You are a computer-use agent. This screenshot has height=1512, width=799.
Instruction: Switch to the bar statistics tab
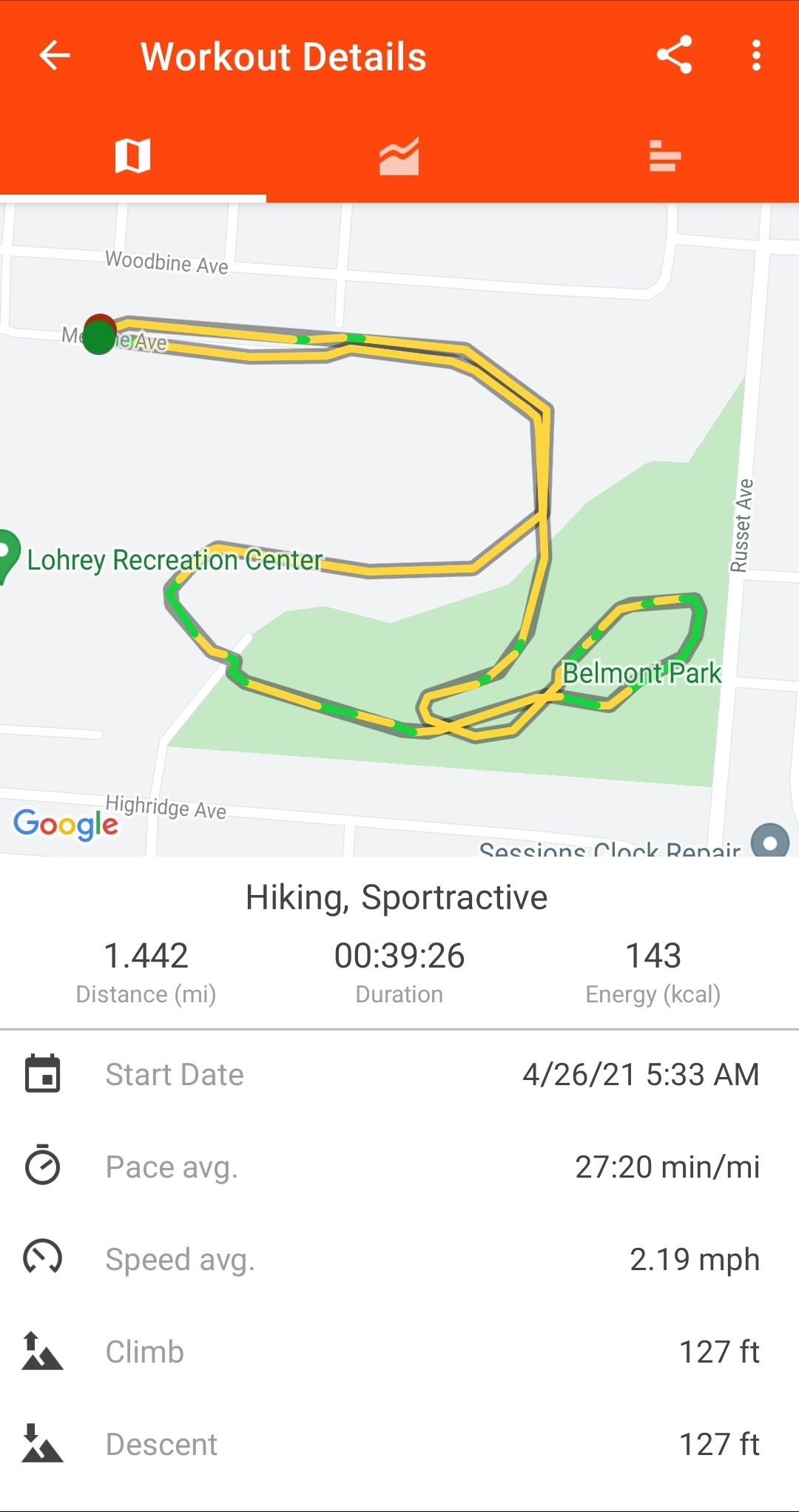tap(664, 156)
